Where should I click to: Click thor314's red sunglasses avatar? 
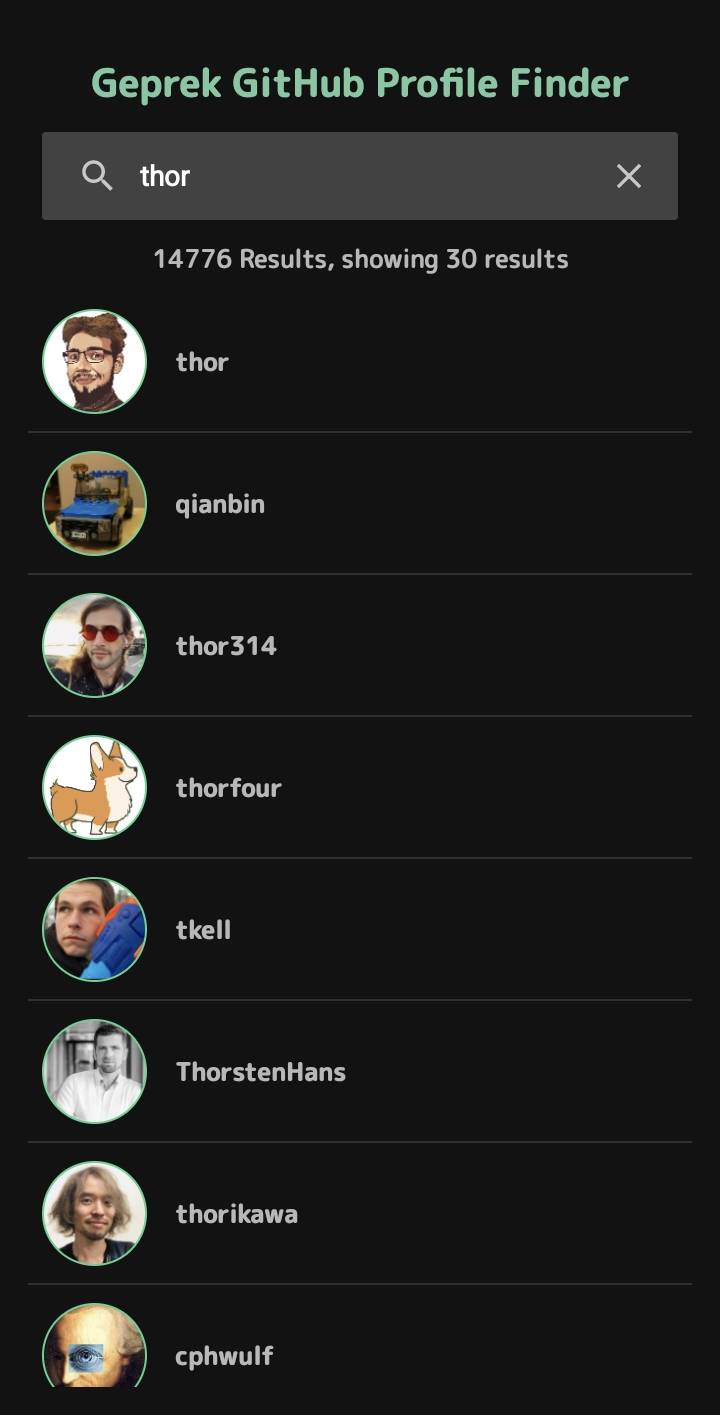pos(94,645)
